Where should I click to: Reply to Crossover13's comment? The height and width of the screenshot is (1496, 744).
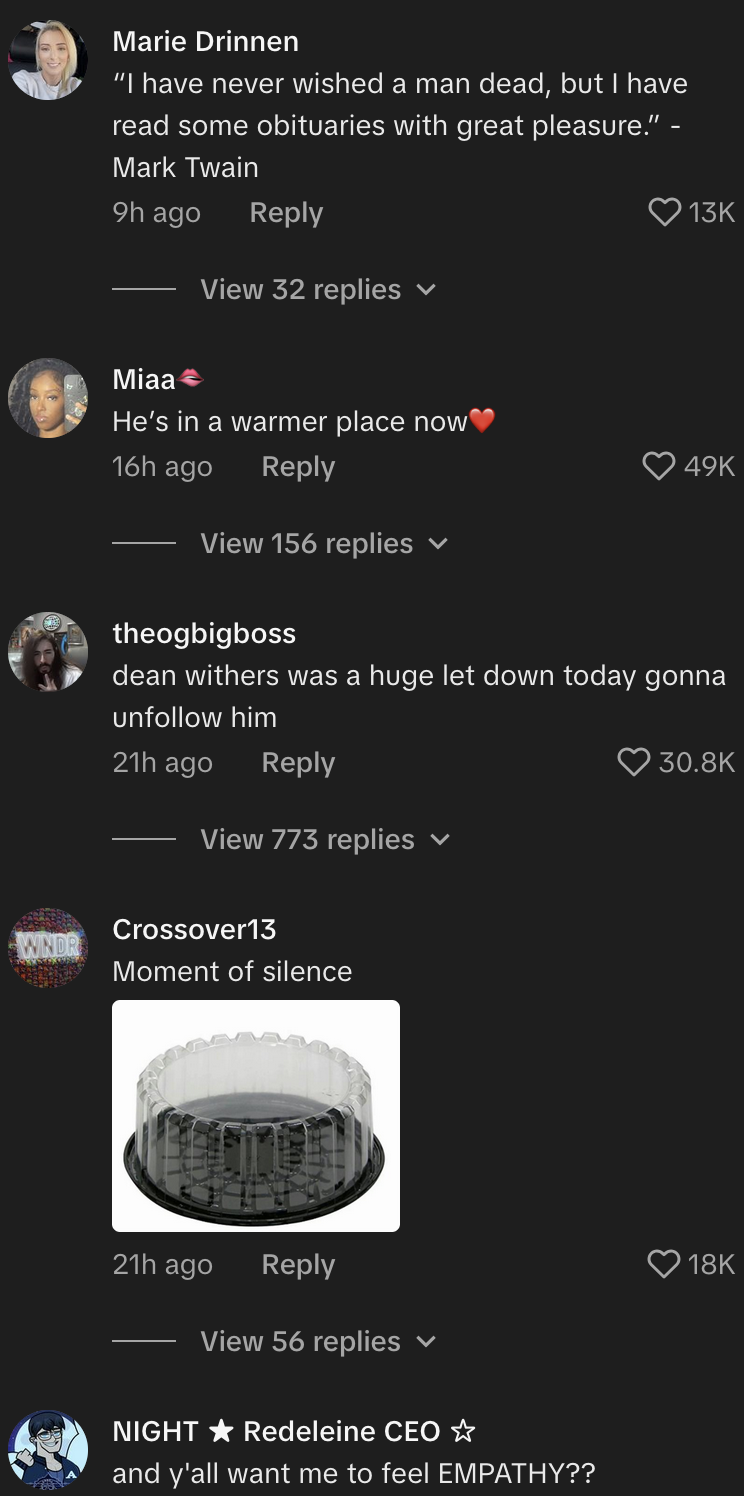[x=298, y=1265]
